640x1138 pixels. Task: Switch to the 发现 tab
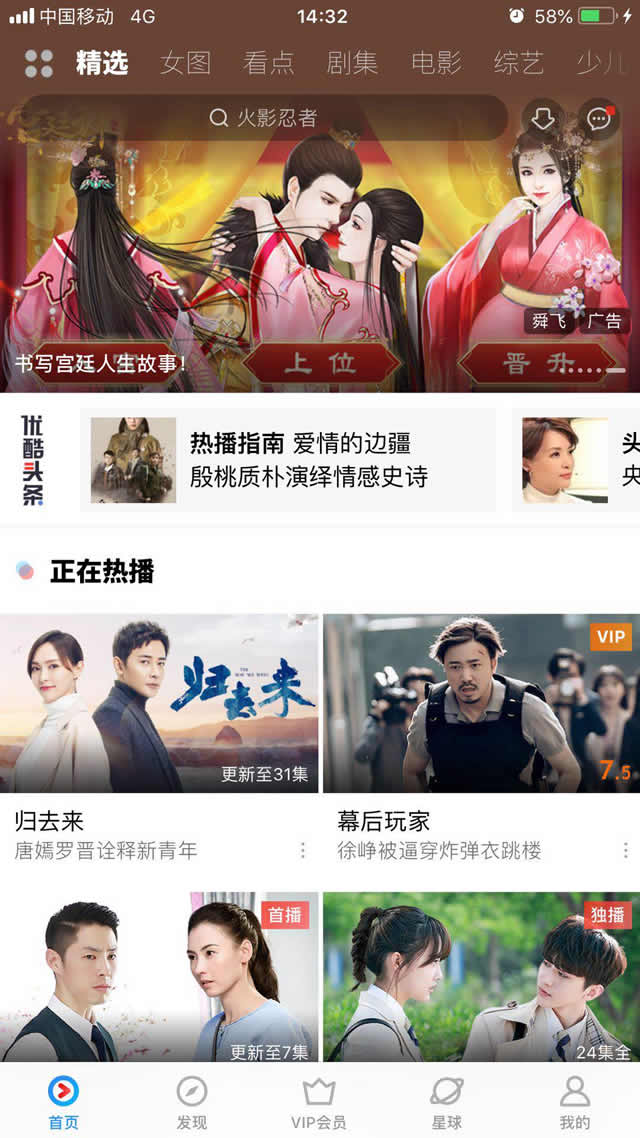(x=191, y=1101)
